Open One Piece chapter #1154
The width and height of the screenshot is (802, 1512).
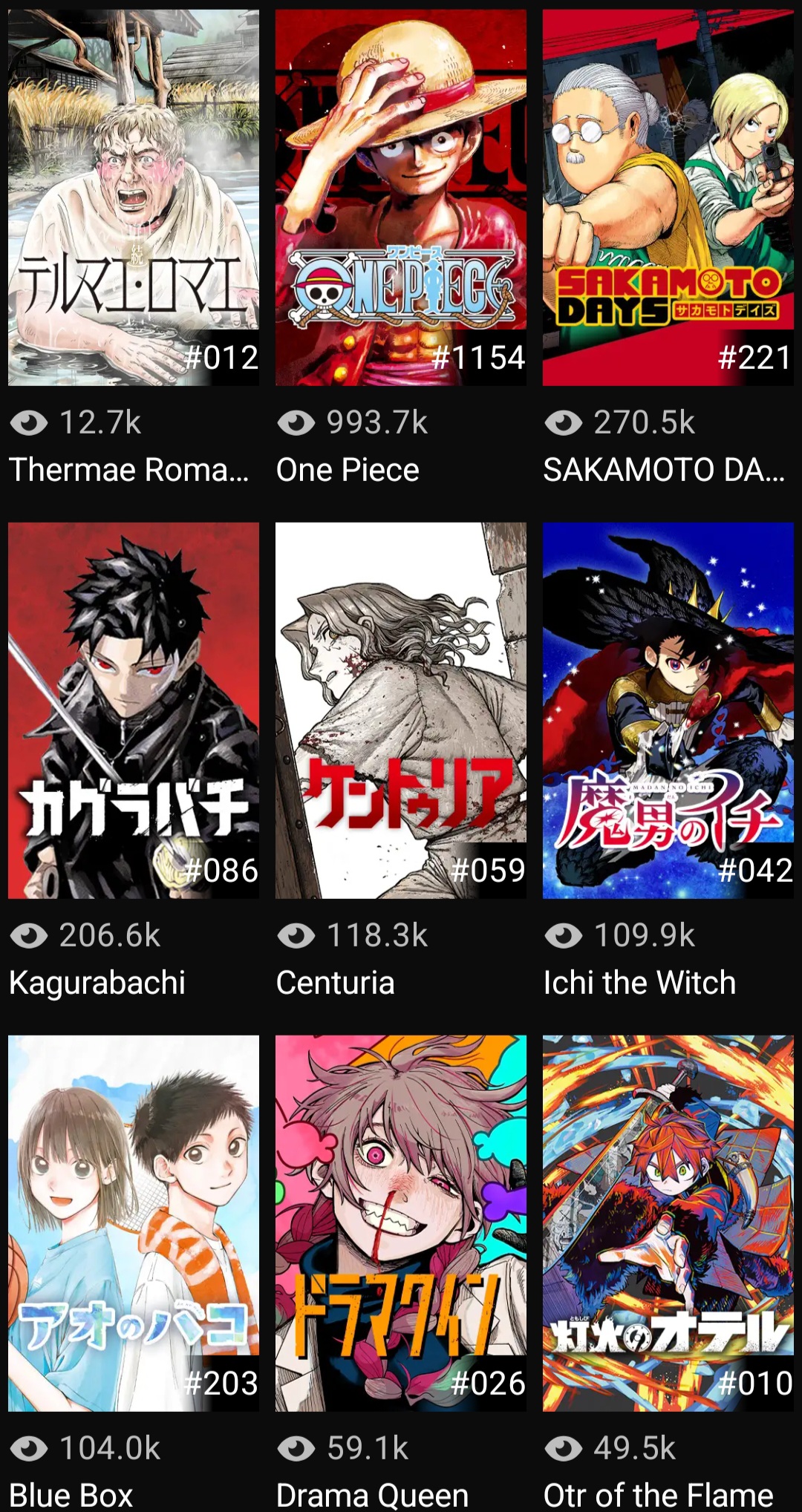click(x=401, y=197)
